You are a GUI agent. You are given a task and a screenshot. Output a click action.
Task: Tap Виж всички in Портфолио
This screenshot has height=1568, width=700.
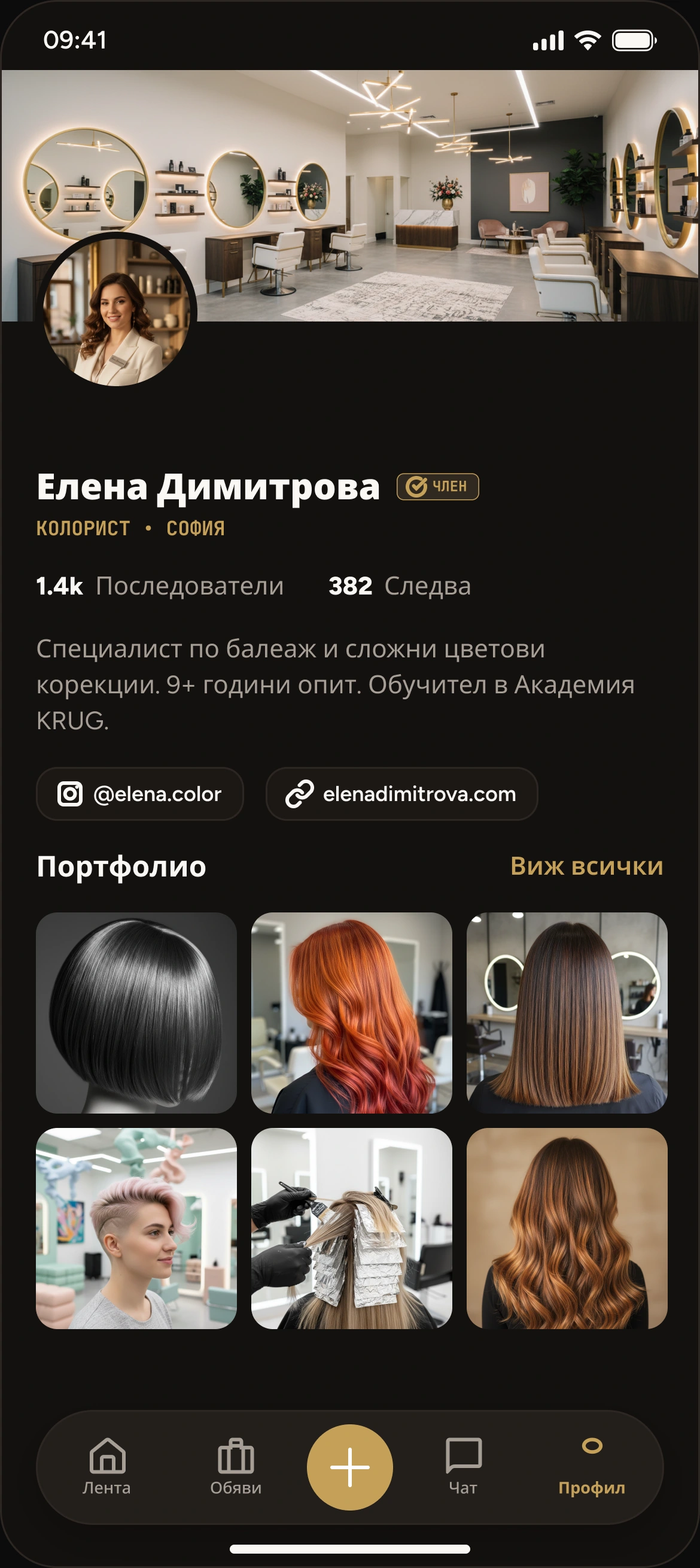click(x=586, y=866)
